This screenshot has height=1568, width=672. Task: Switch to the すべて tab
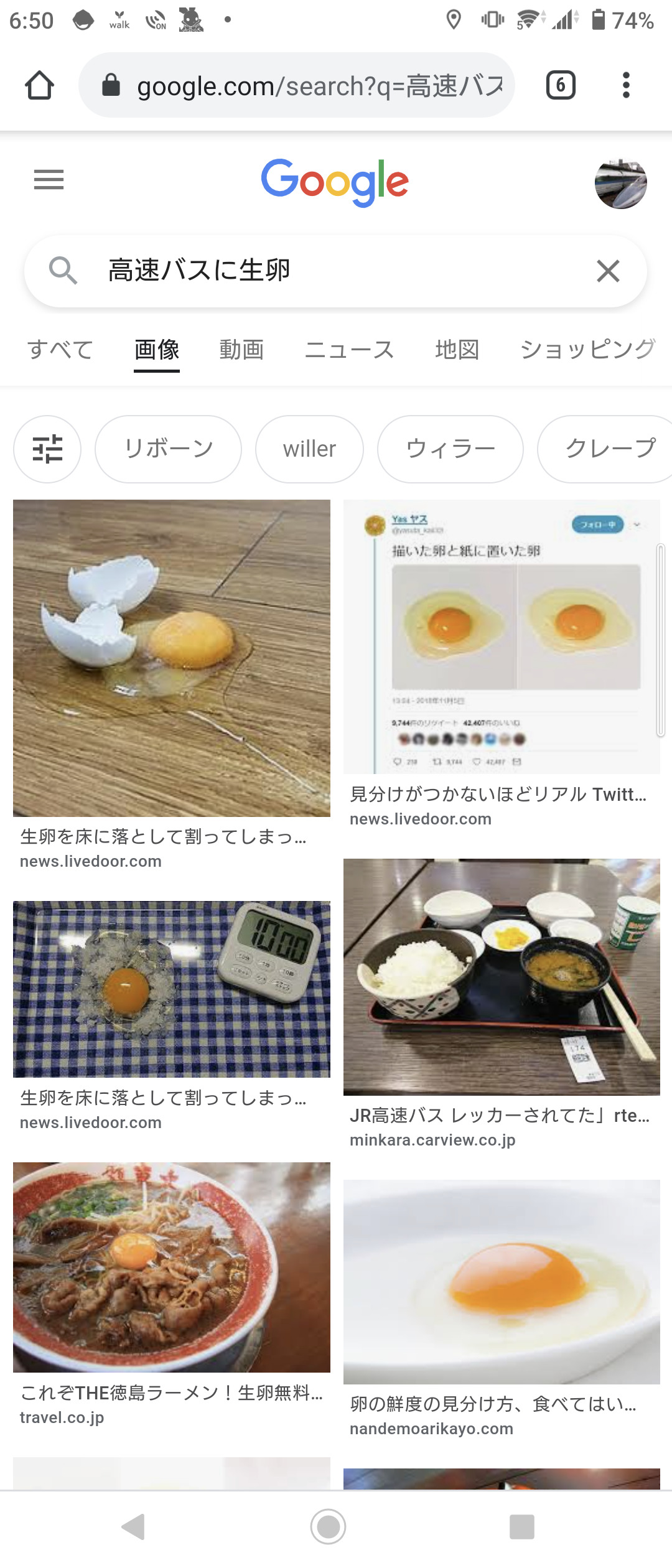tap(60, 350)
